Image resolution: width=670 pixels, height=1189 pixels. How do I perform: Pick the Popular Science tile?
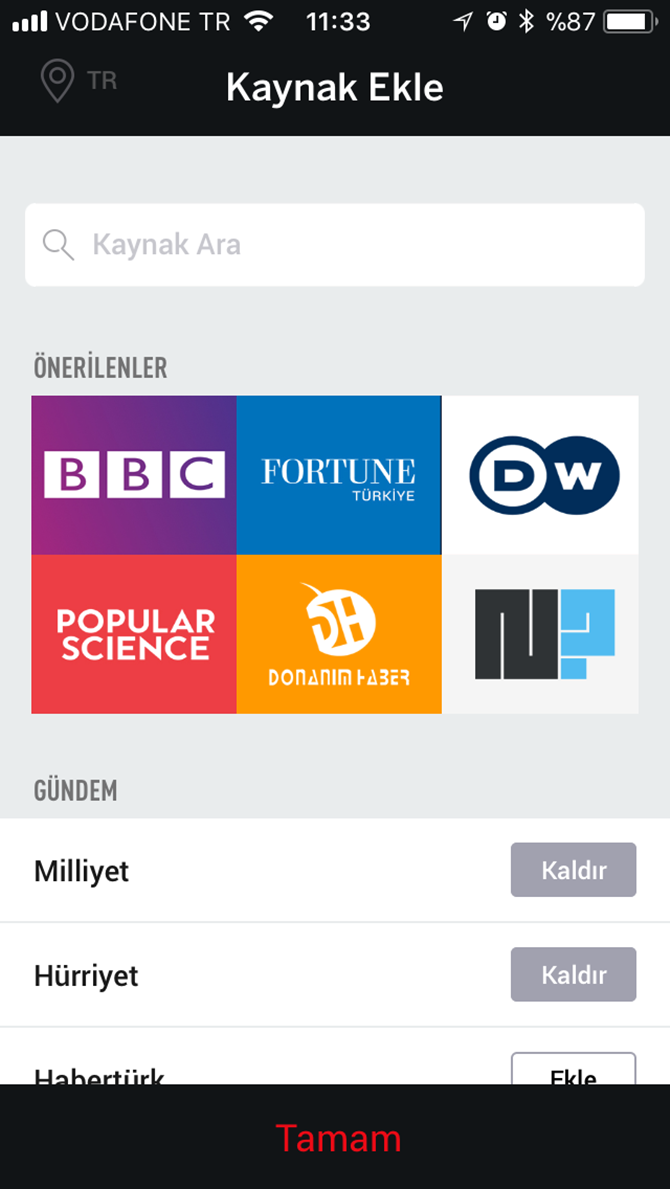(x=134, y=635)
